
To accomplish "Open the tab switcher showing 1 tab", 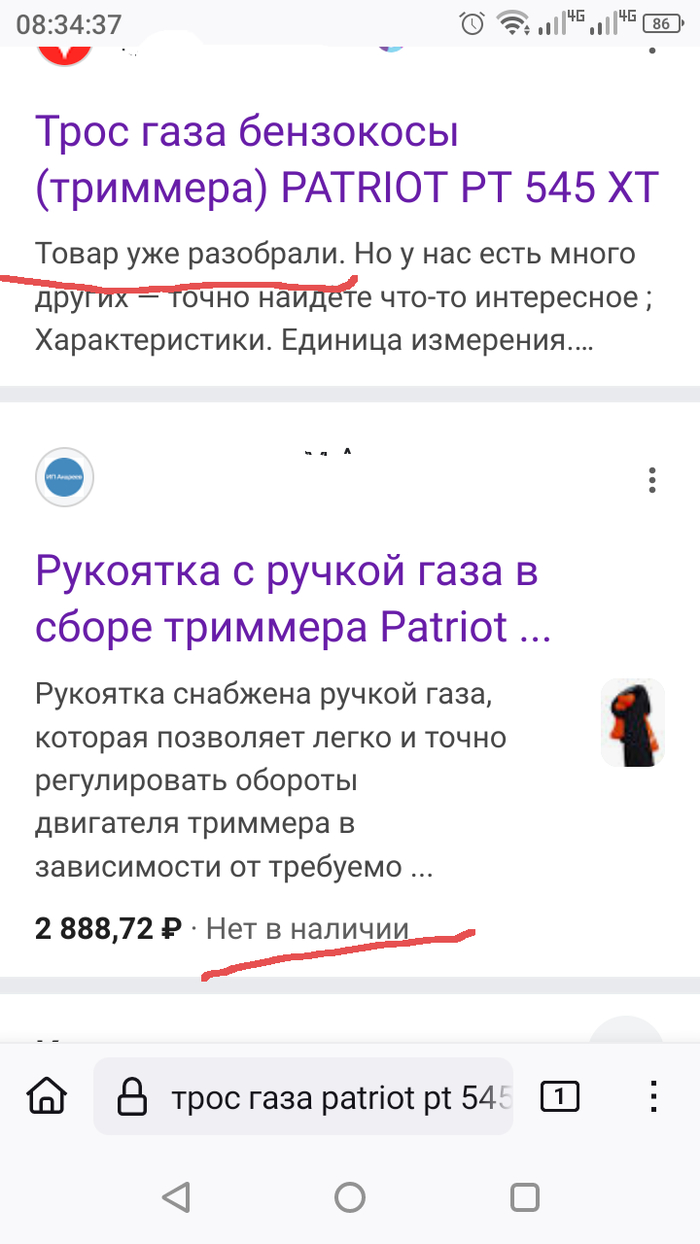I will 560,1097.
